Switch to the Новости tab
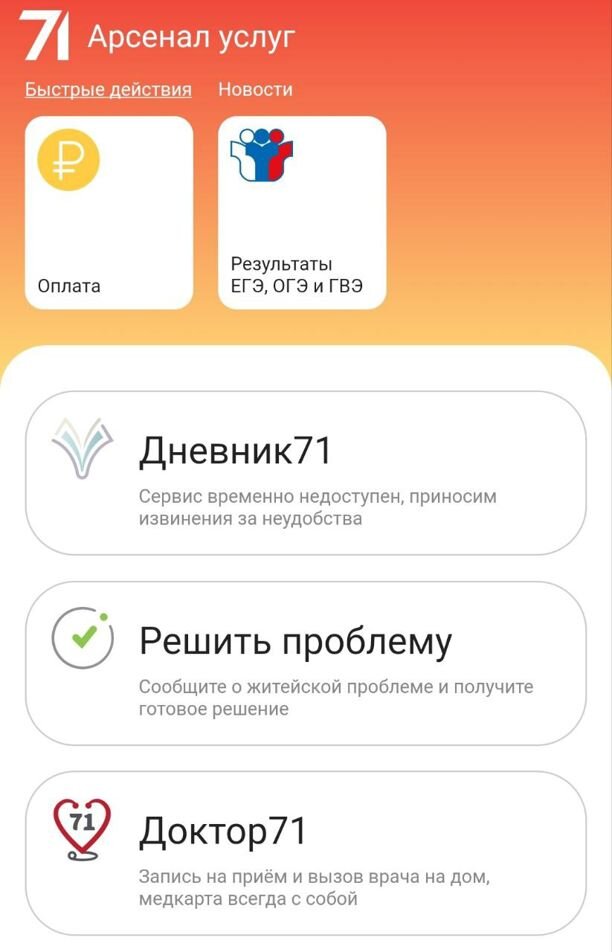The image size is (612, 952). click(255, 89)
